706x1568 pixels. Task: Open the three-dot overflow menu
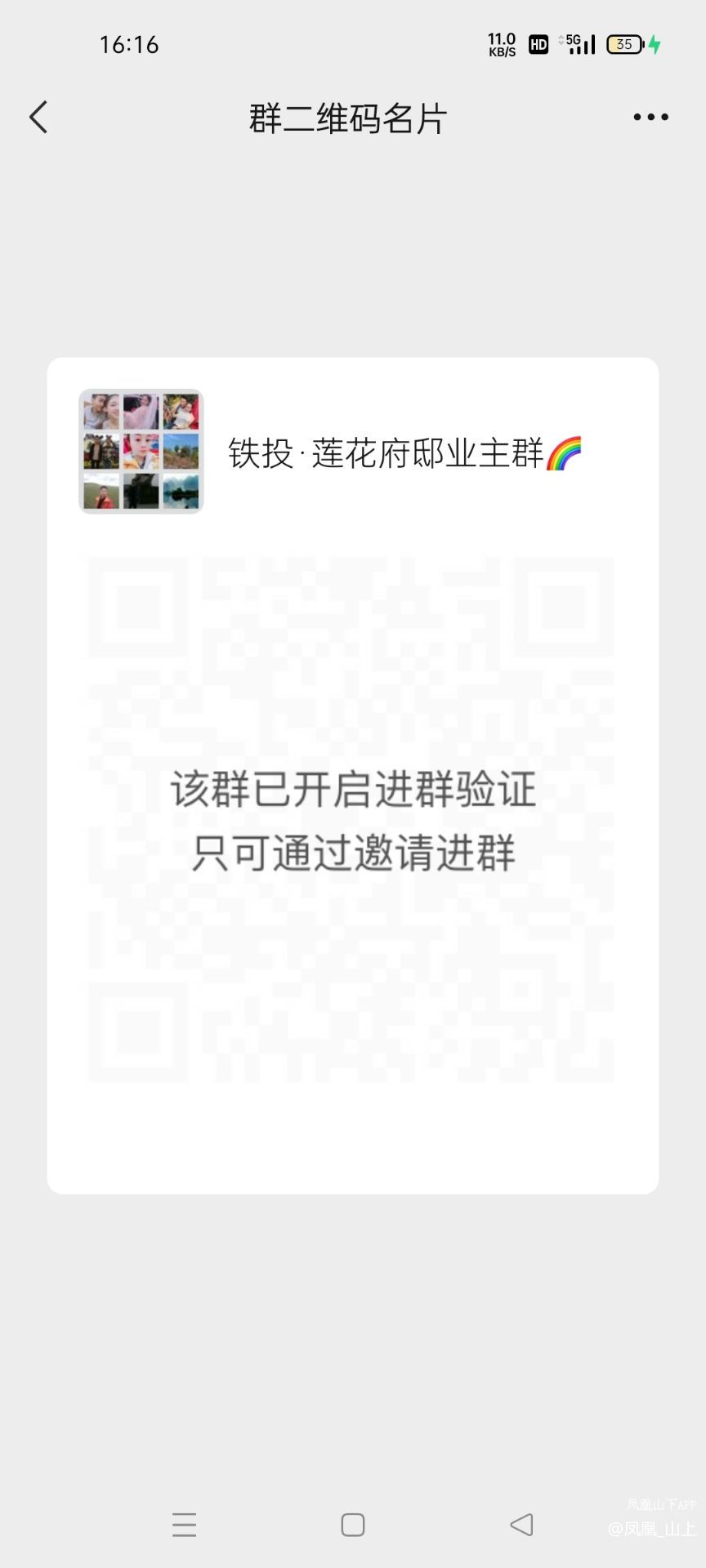(x=650, y=118)
